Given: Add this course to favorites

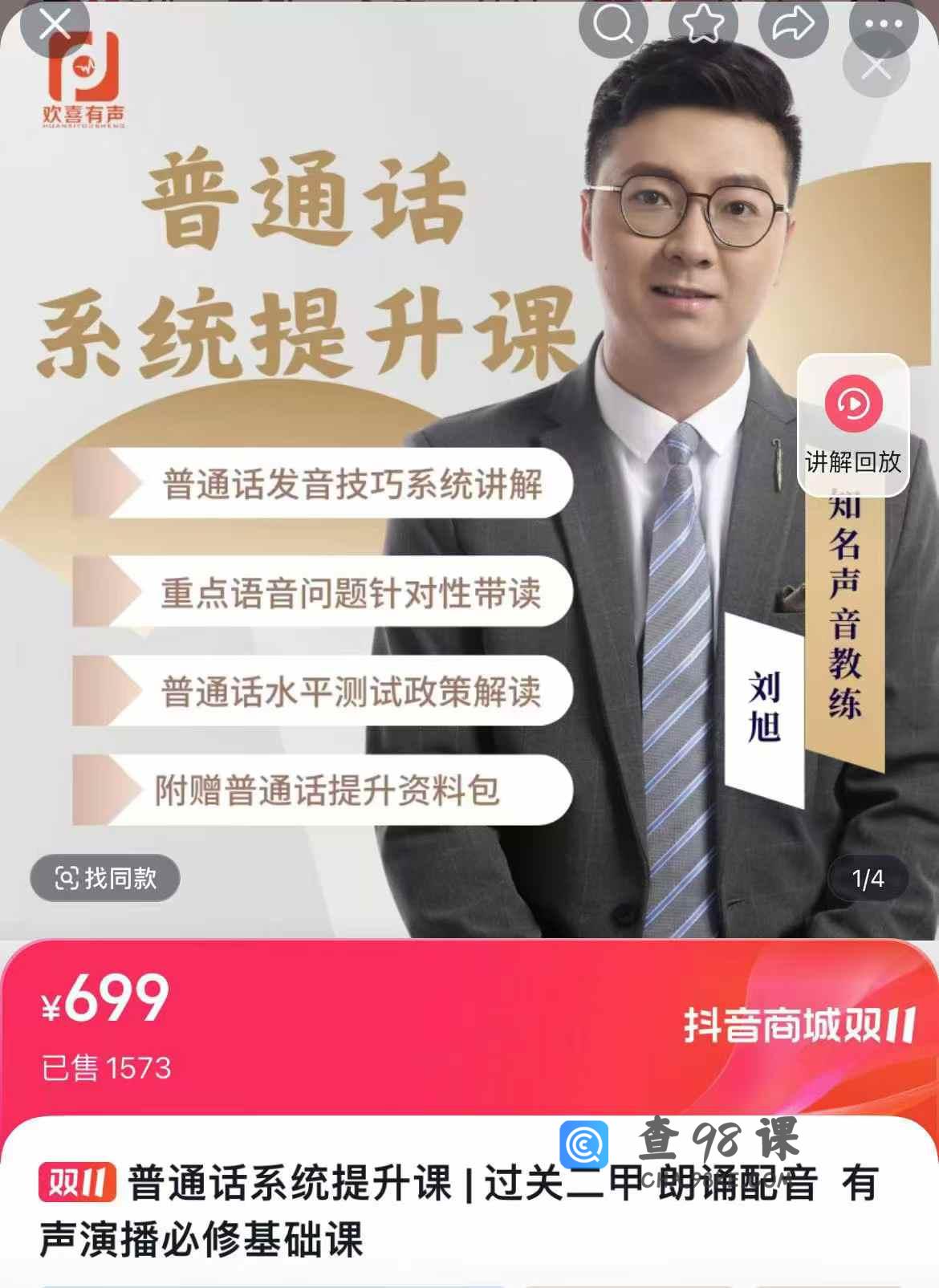Looking at the screenshot, I should coord(703,25).
